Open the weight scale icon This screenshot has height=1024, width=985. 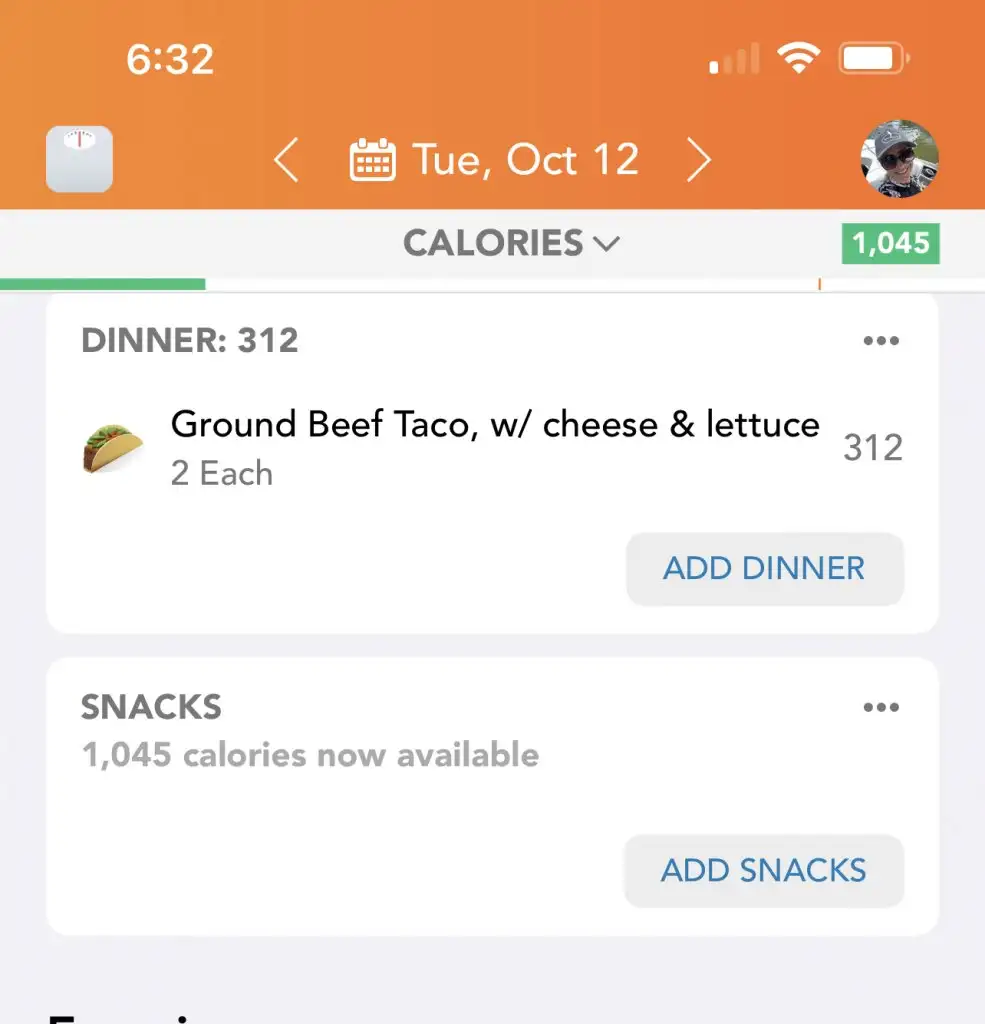coord(79,160)
